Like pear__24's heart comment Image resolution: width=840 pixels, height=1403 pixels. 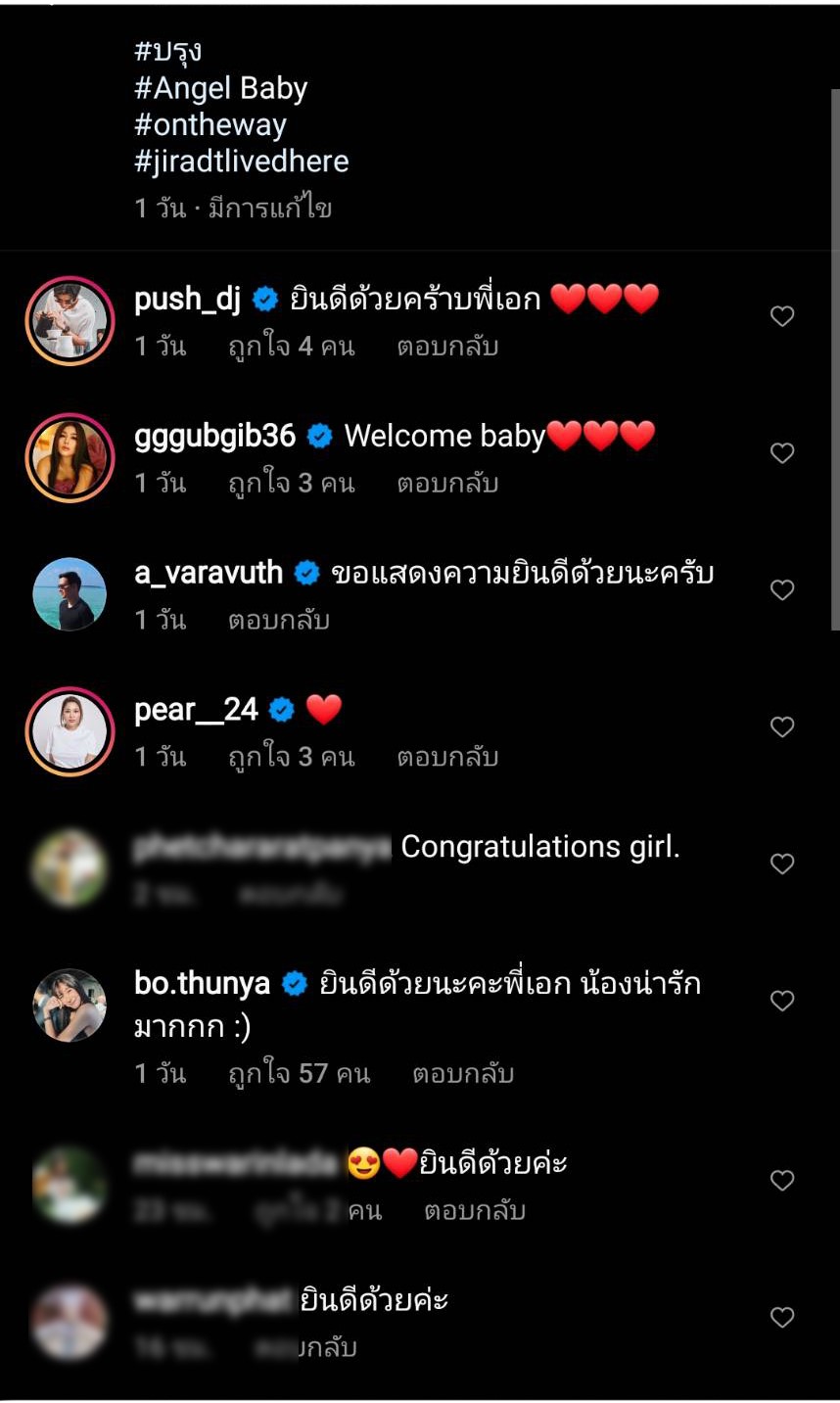(x=781, y=727)
